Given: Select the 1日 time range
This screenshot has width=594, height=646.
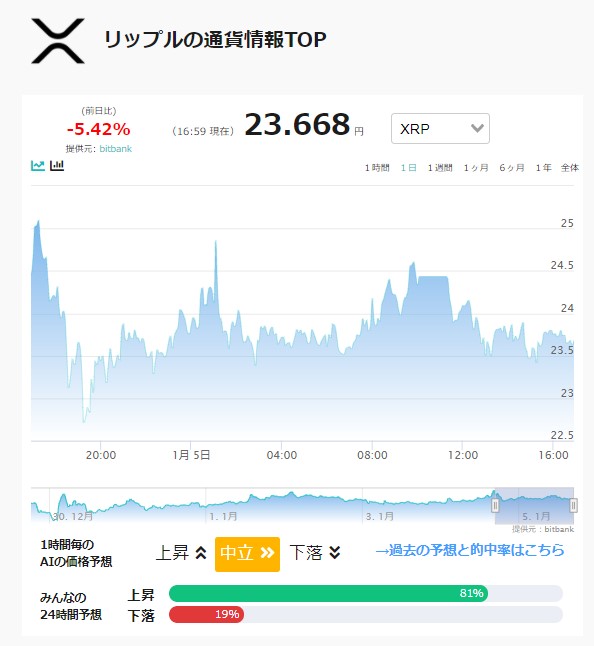Looking at the screenshot, I should (408, 168).
